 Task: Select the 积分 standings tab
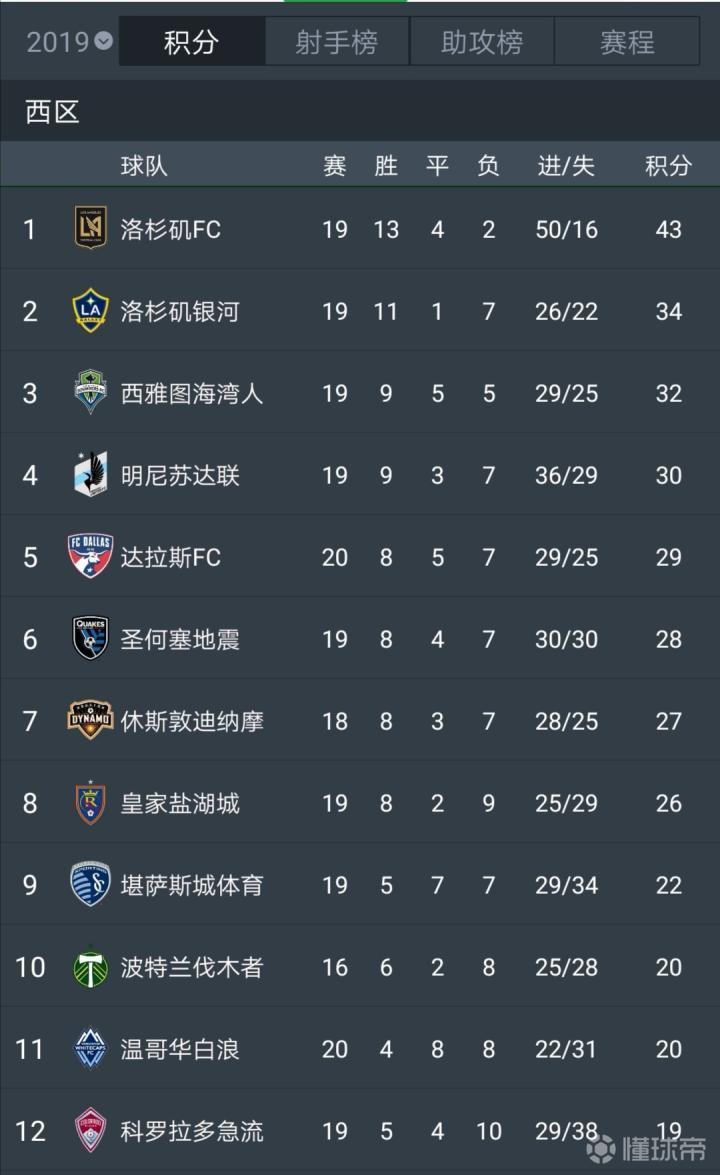tap(191, 42)
